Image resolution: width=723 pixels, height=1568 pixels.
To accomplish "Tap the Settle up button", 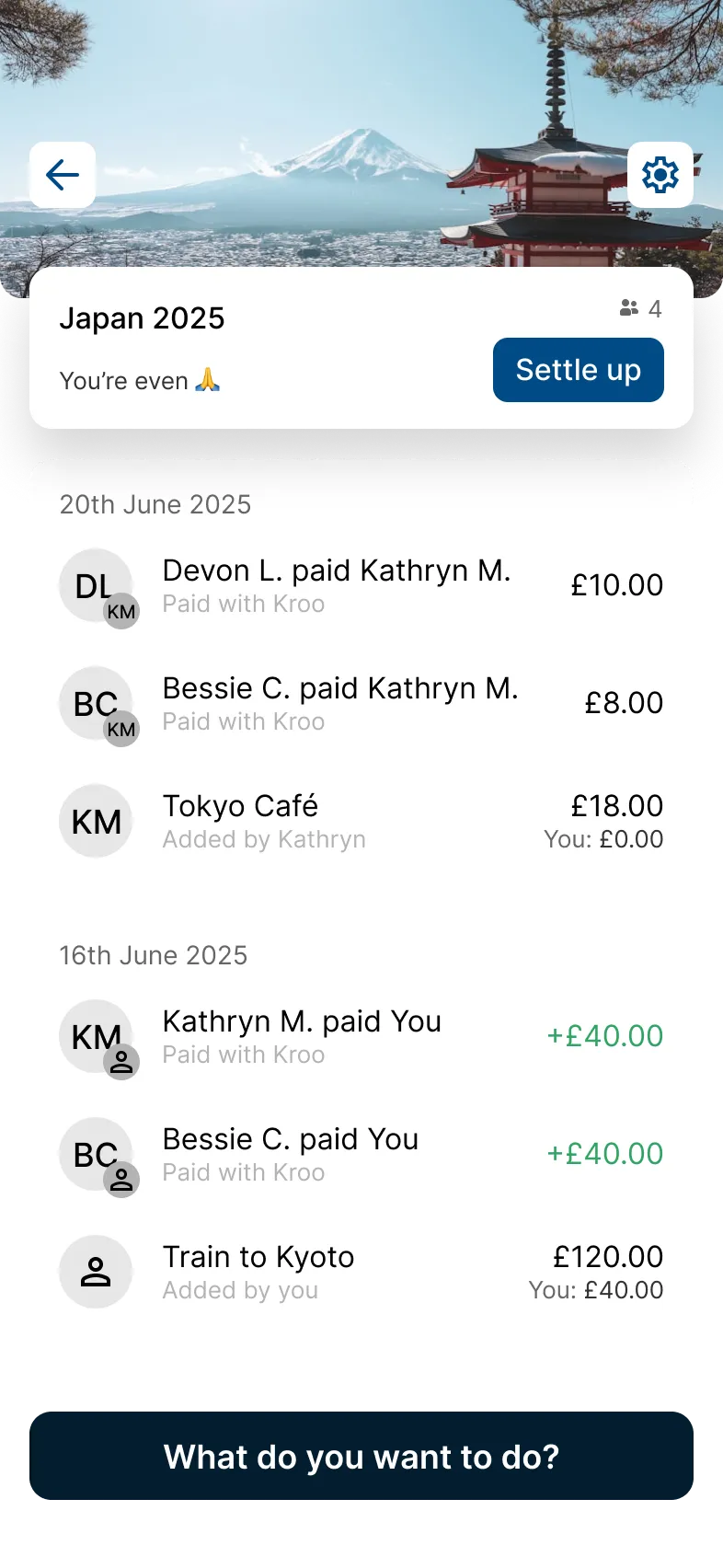I will tap(578, 370).
